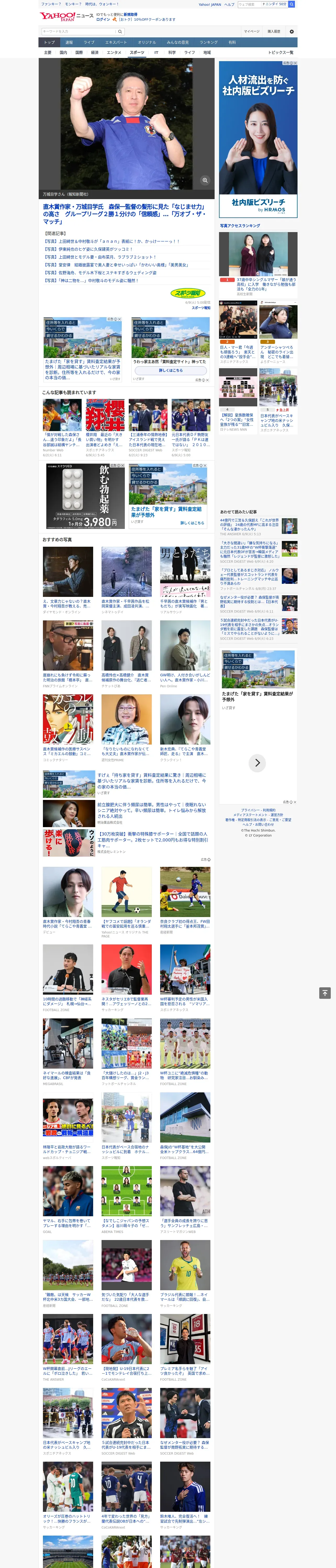Show next items with the right arrow
Image resolution: width=336 pixels, height=1568 pixels.
257,763
